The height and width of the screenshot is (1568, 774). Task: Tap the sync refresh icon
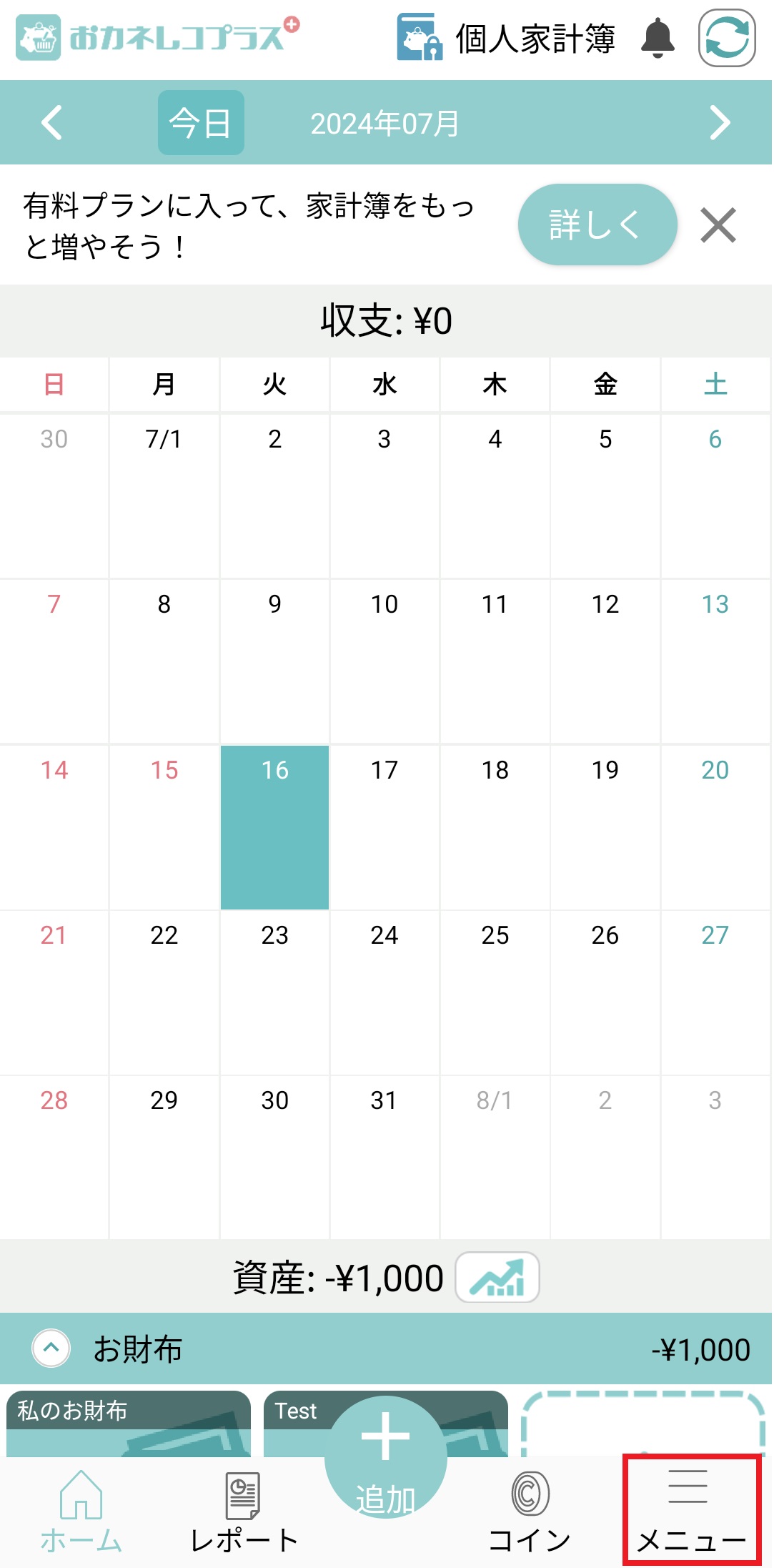click(x=727, y=39)
